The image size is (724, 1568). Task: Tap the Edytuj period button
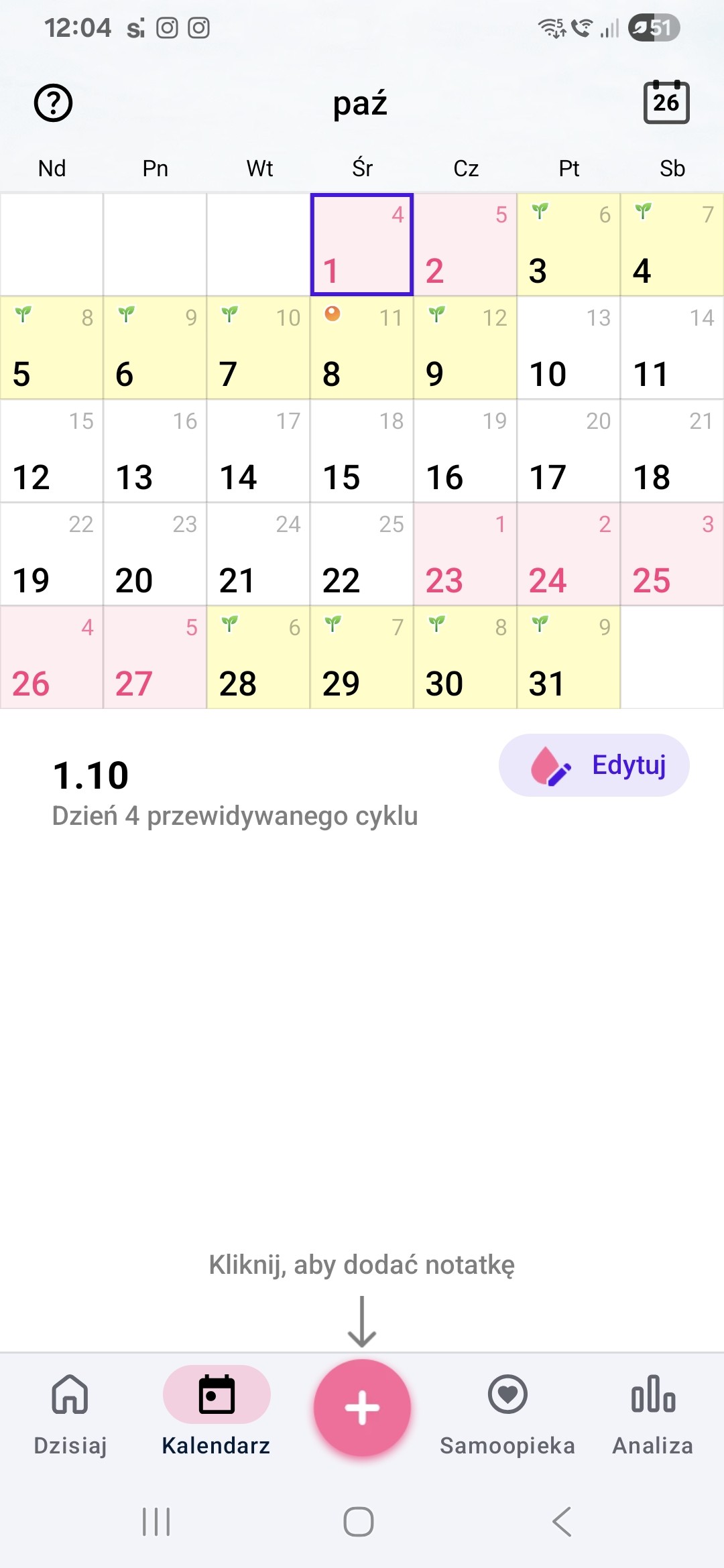(594, 765)
